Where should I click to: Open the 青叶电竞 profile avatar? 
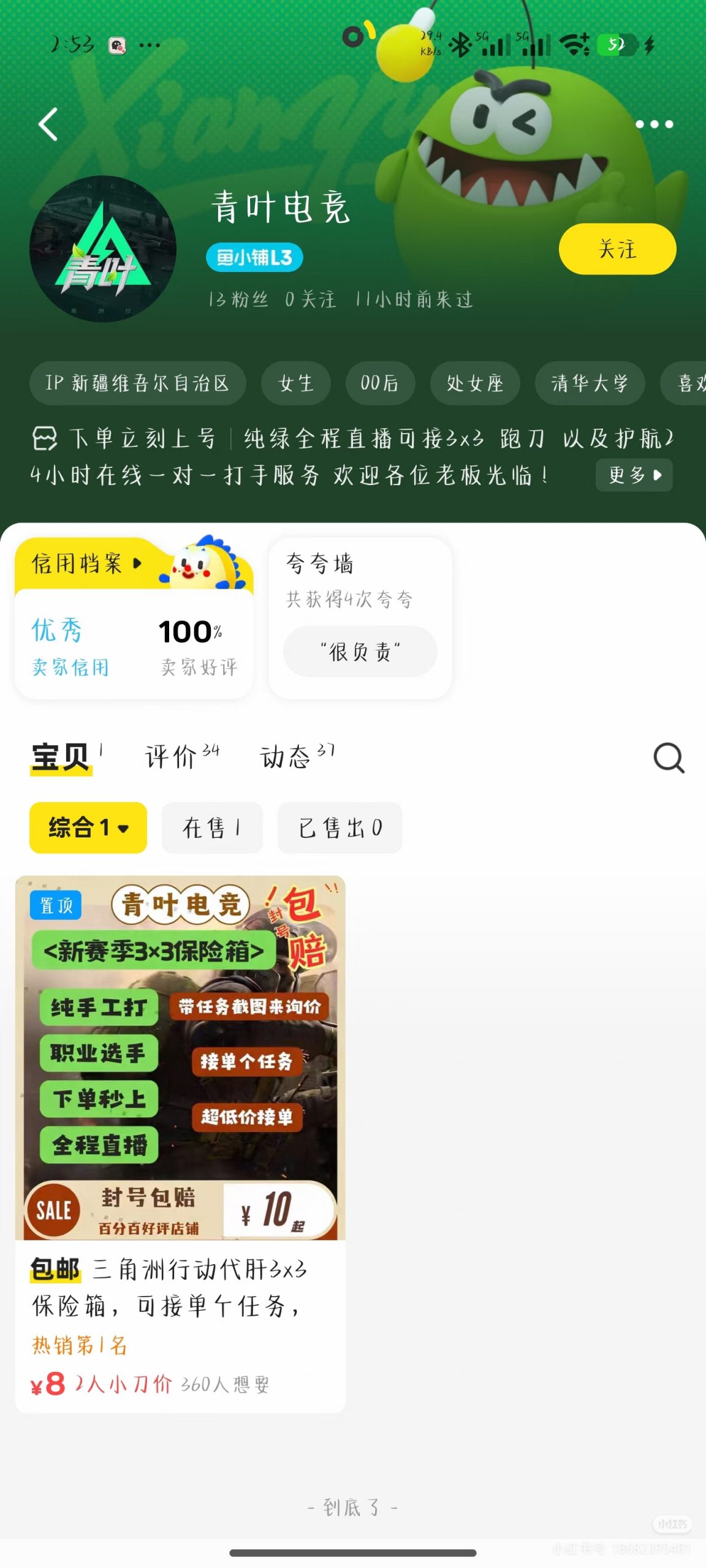point(103,249)
